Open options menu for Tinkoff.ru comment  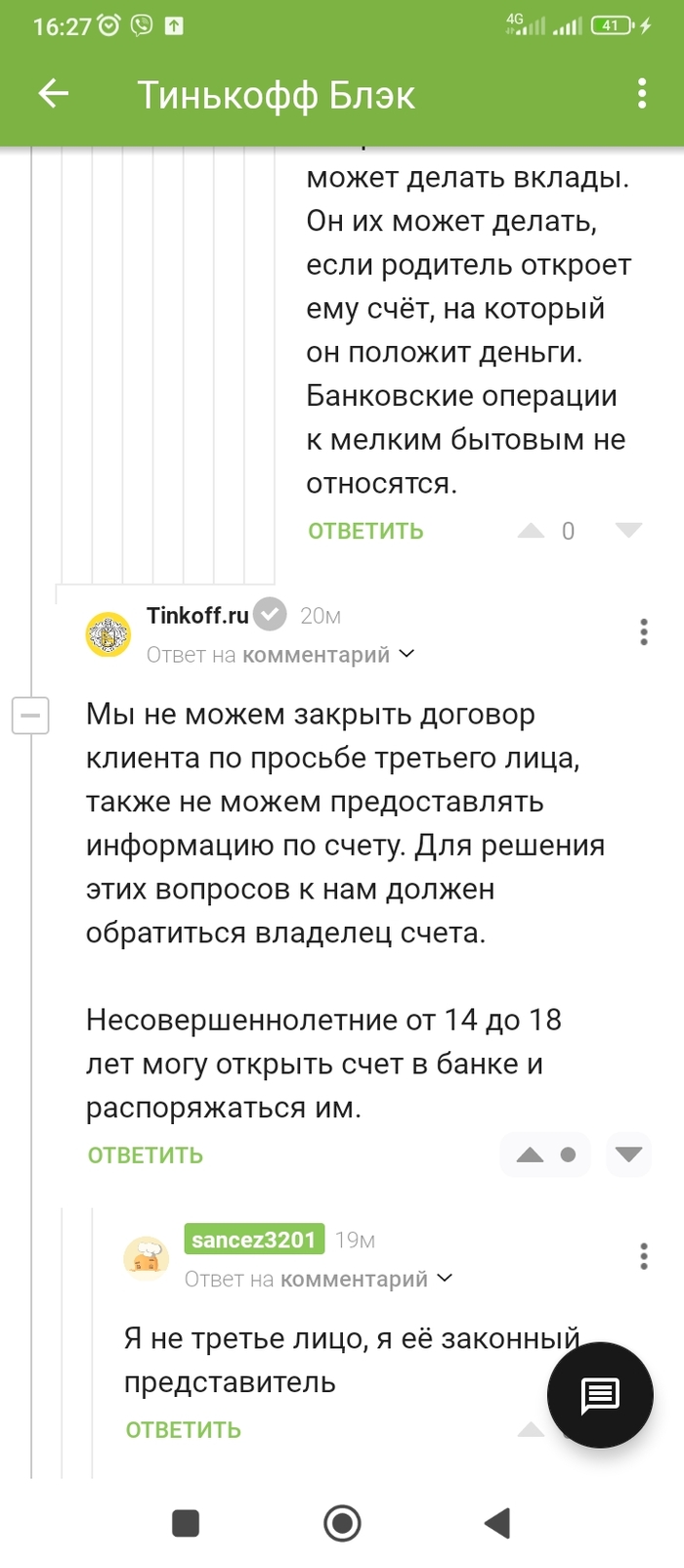[643, 632]
